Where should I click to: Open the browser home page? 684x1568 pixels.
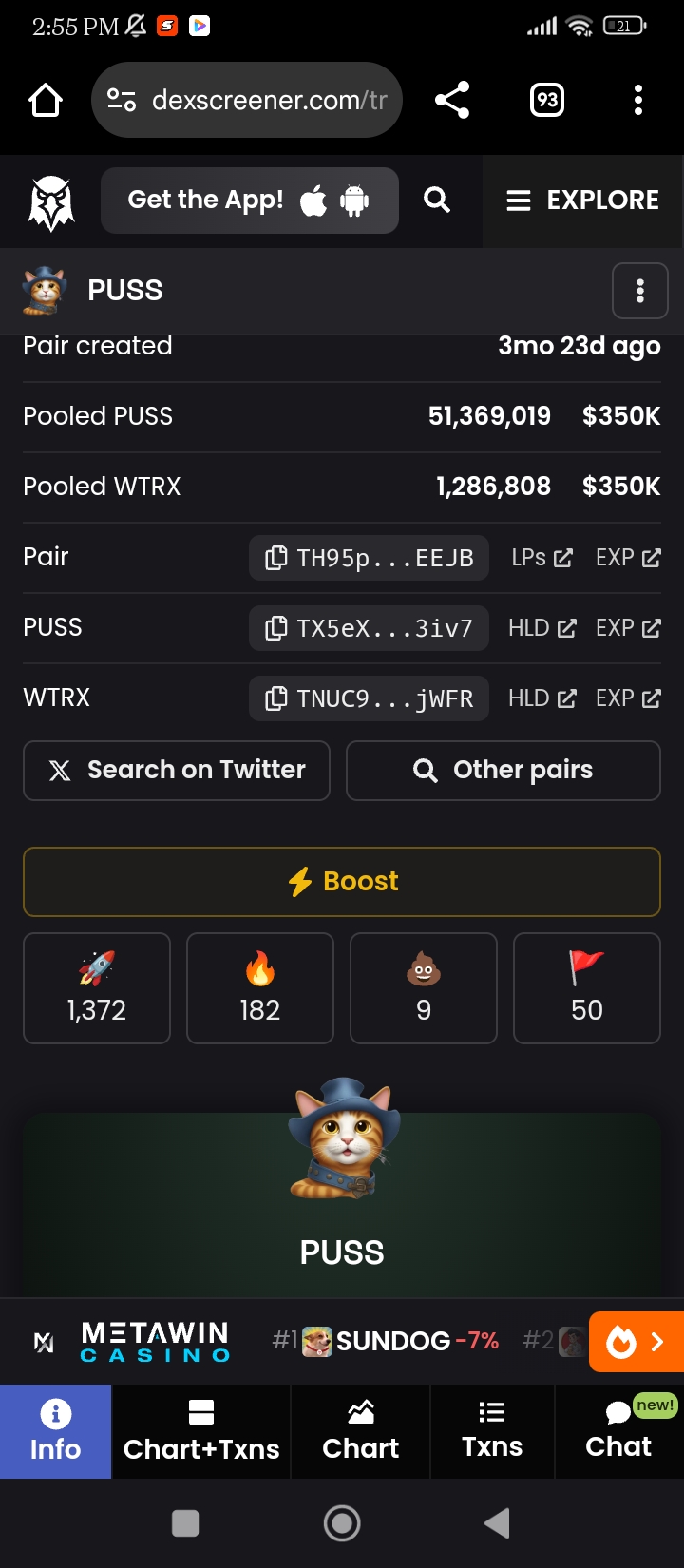[46, 100]
